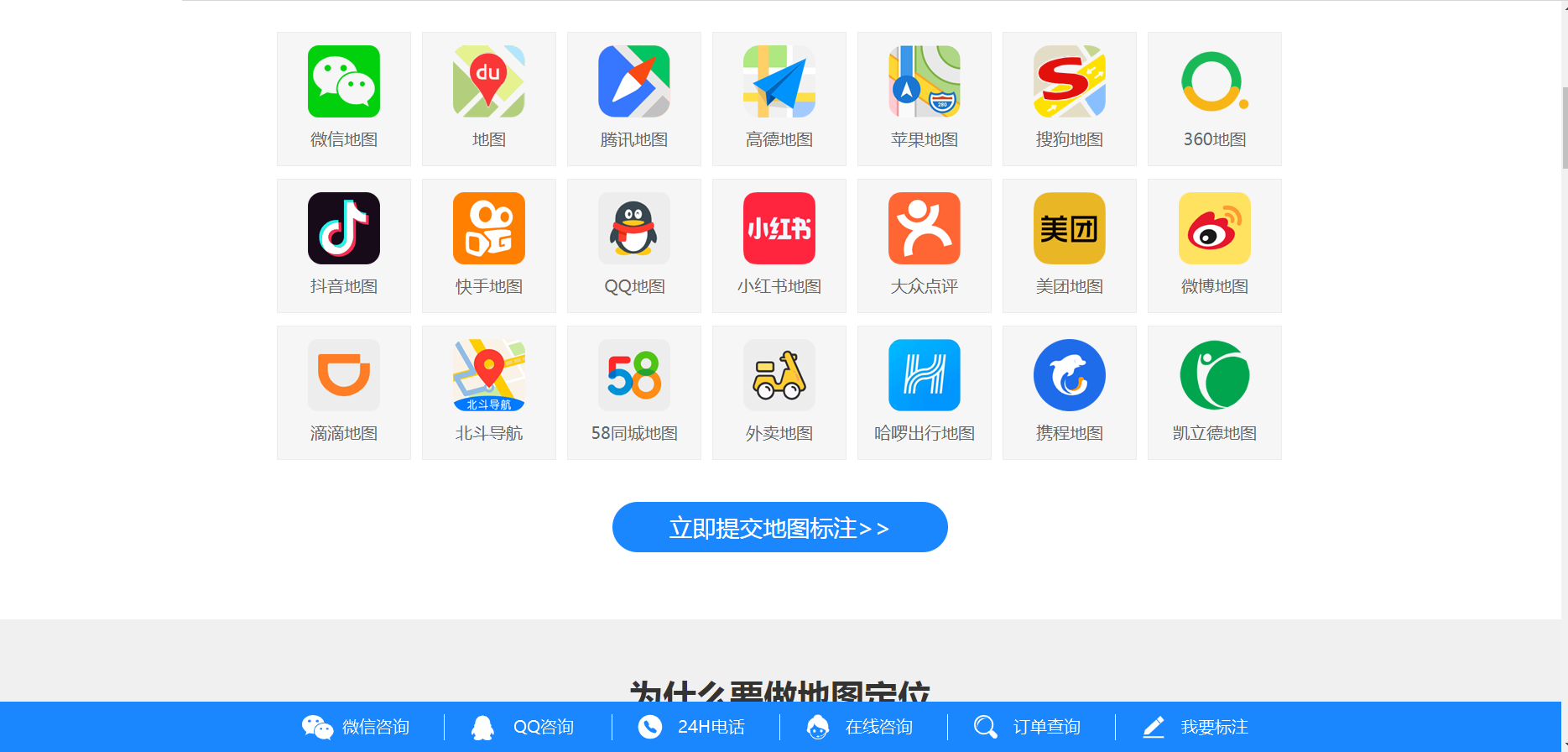Tap the 立即提交地图标注 button

click(x=779, y=527)
